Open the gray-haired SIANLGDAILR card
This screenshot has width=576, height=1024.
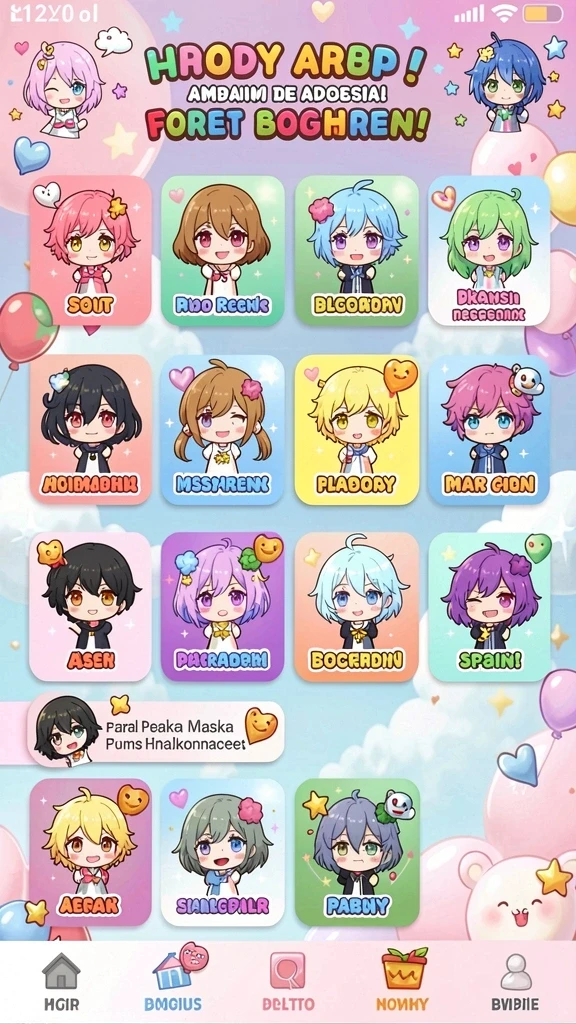click(223, 852)
